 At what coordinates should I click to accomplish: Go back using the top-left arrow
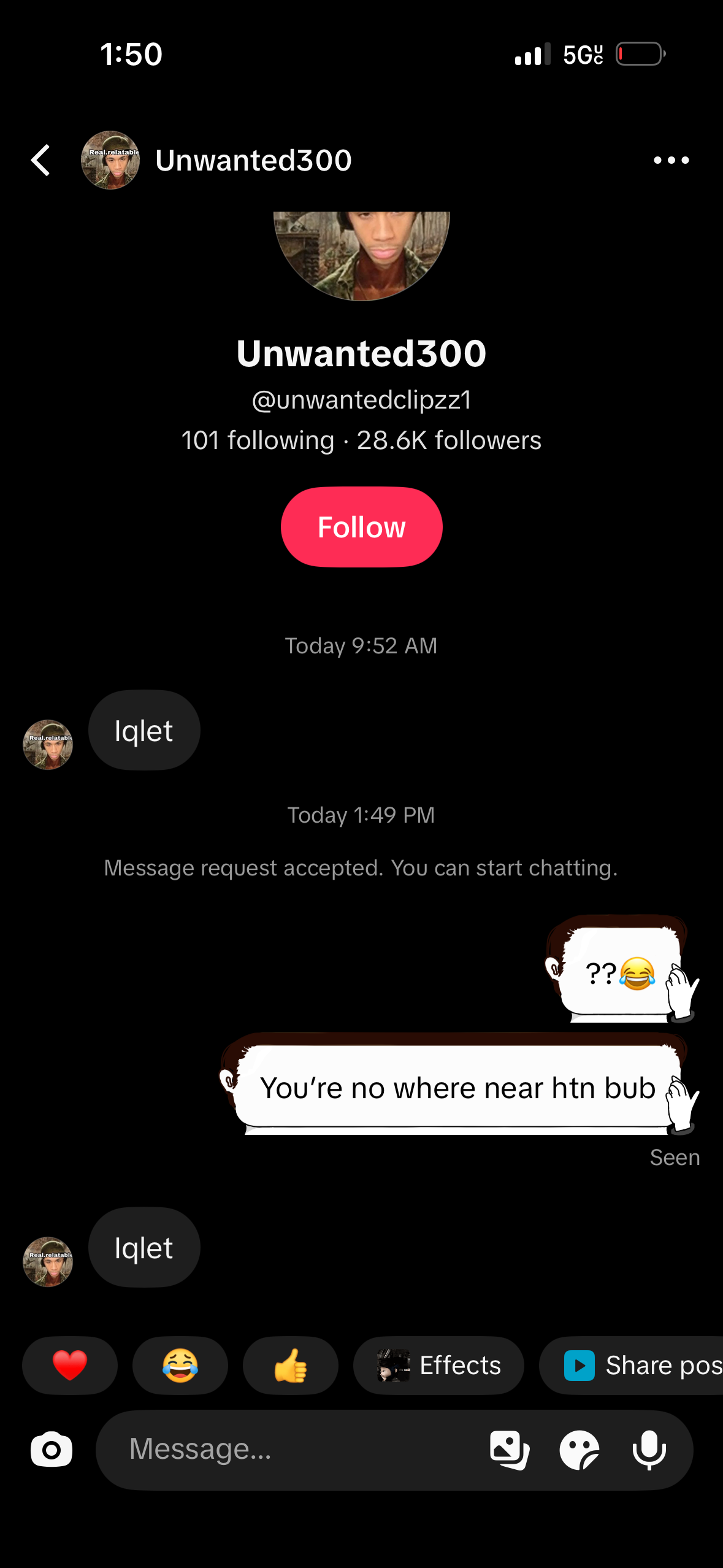[40, 160]
